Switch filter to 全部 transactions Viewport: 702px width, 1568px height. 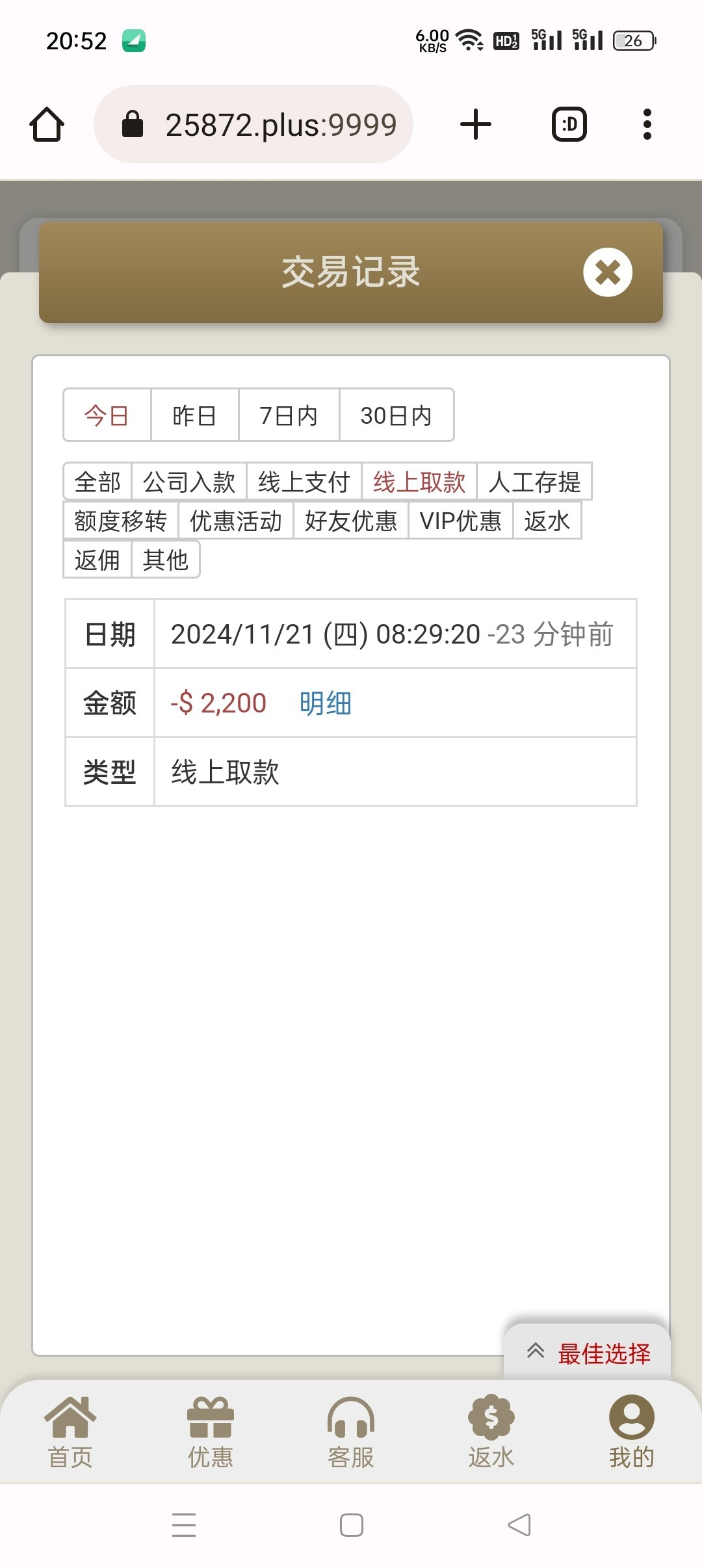[x=98, y=482]
